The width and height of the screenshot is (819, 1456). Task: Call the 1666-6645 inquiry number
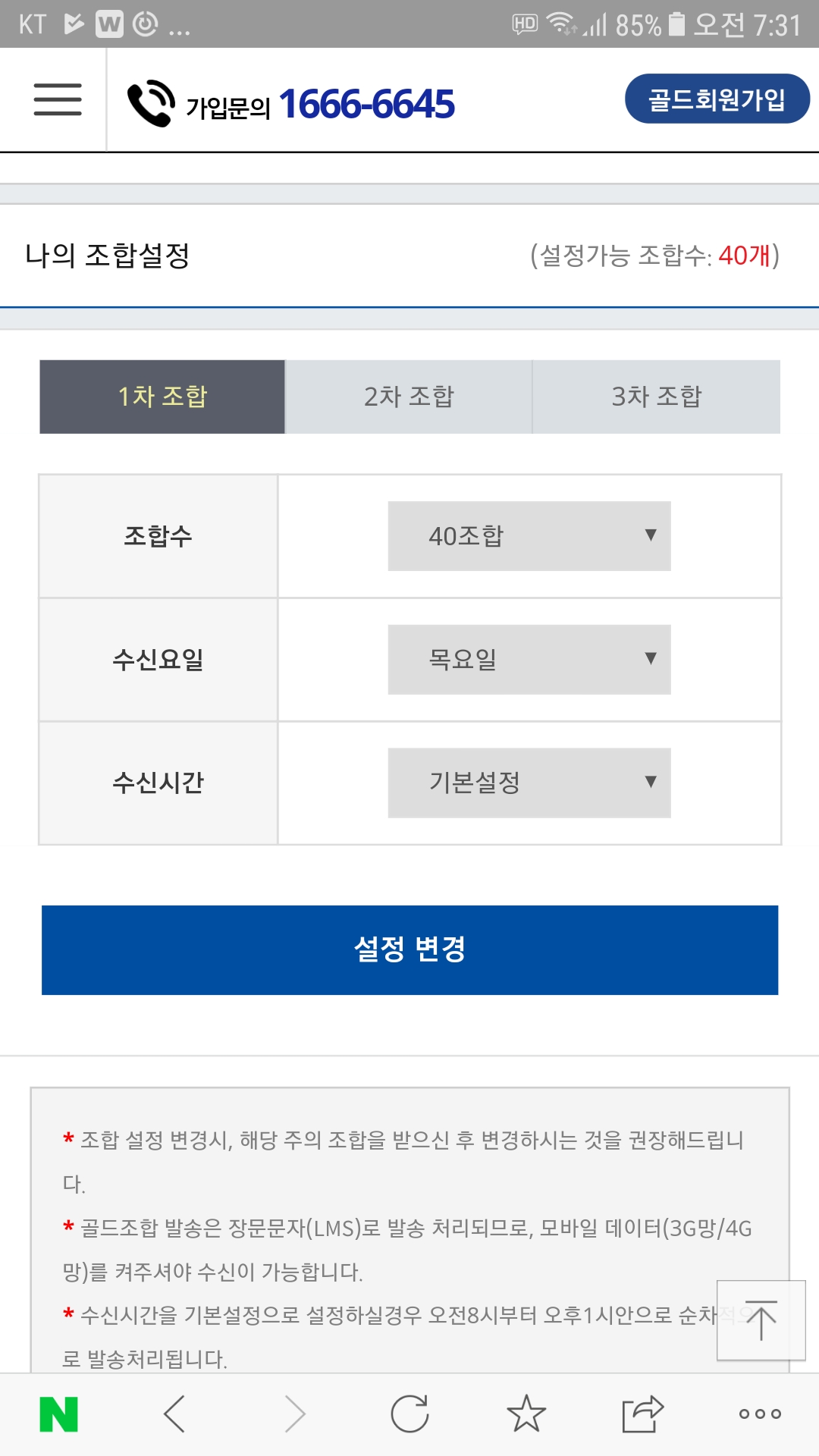click(x=366, y=104)
